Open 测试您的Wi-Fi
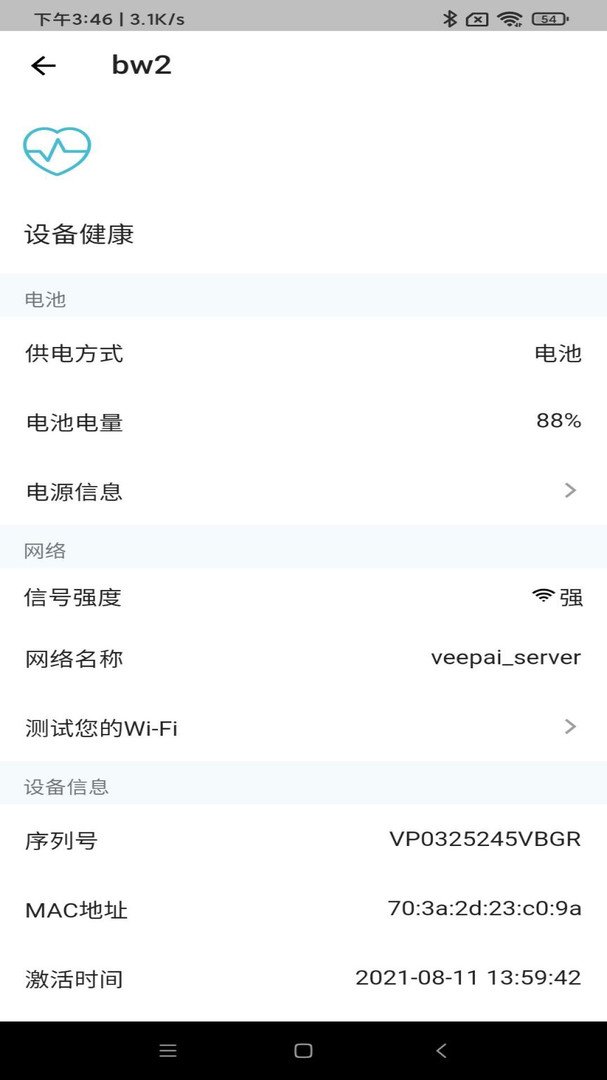Viewport: 607px width, 1080px height. pyautogui.click(x=303, y=727)
